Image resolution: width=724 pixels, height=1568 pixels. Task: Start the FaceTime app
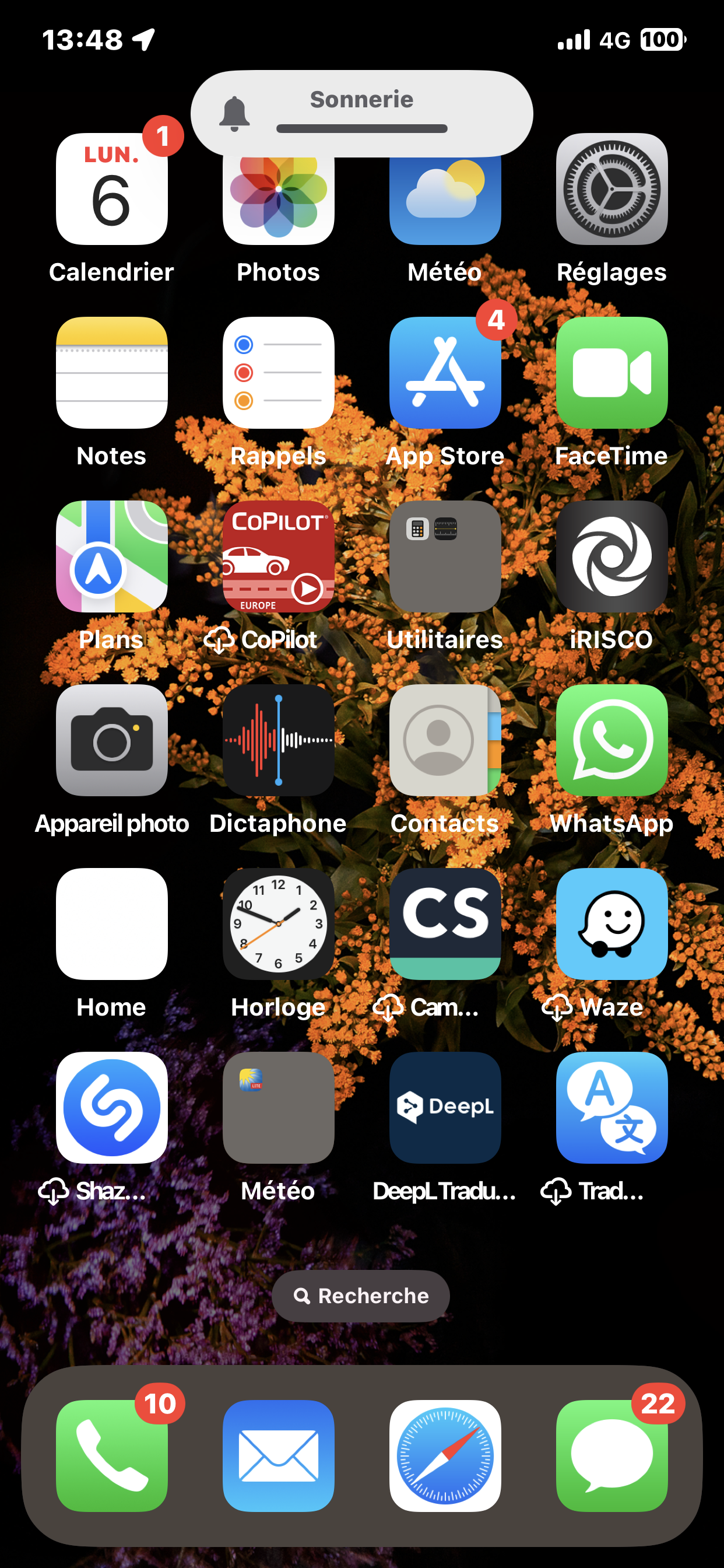611,373
